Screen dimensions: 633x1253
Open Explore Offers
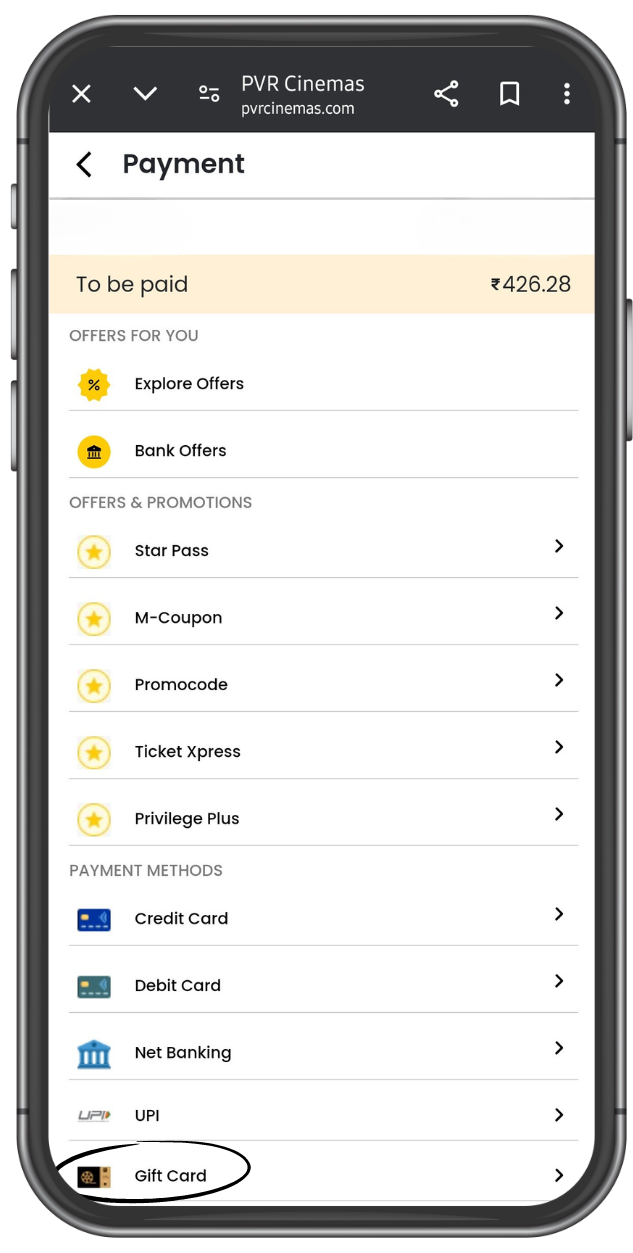click(x=189, y=384)
